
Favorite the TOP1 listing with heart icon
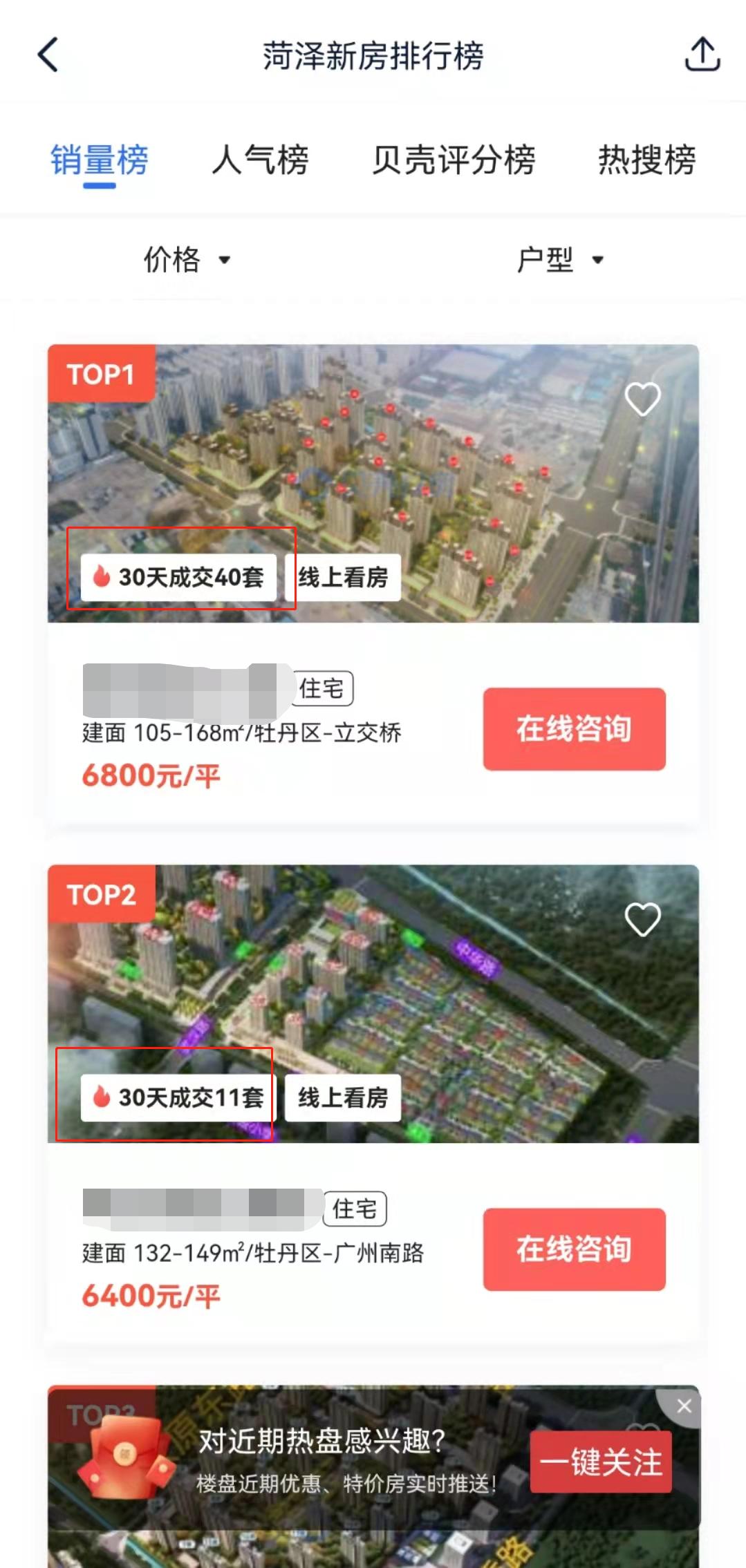pyautogui.click(x=642, y=399)
